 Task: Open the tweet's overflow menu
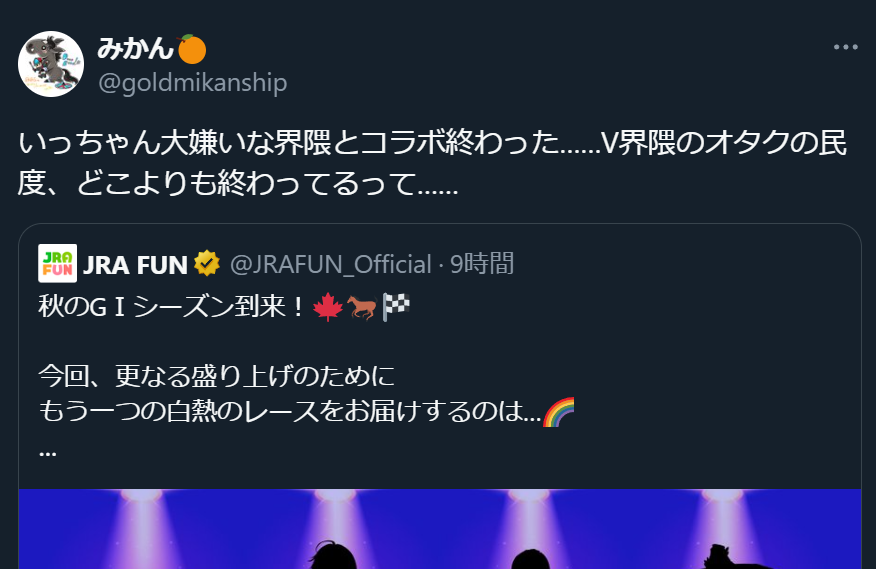(x=846, y=47)
